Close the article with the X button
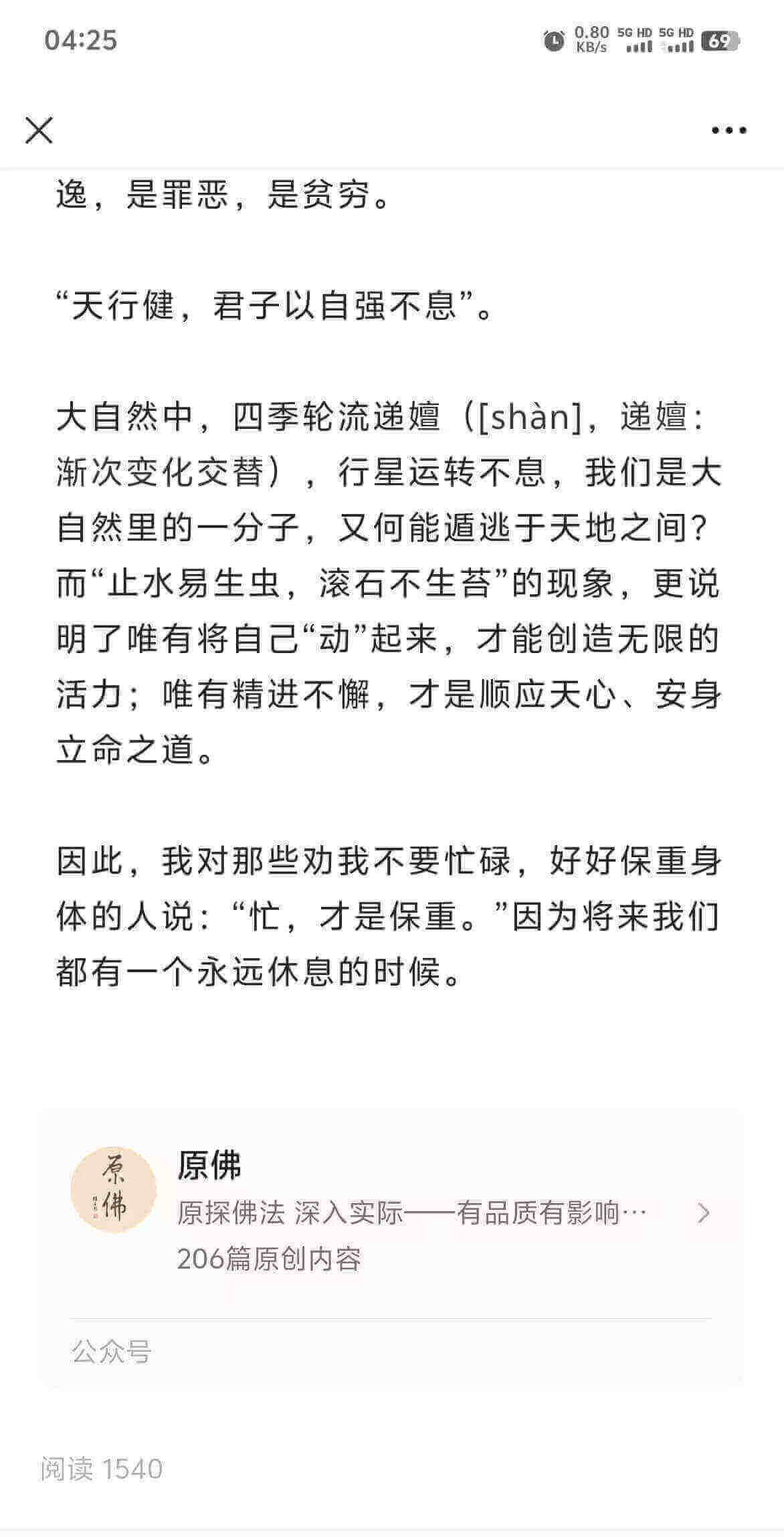Screen dimensions: 784x1537 click(39, 130)
